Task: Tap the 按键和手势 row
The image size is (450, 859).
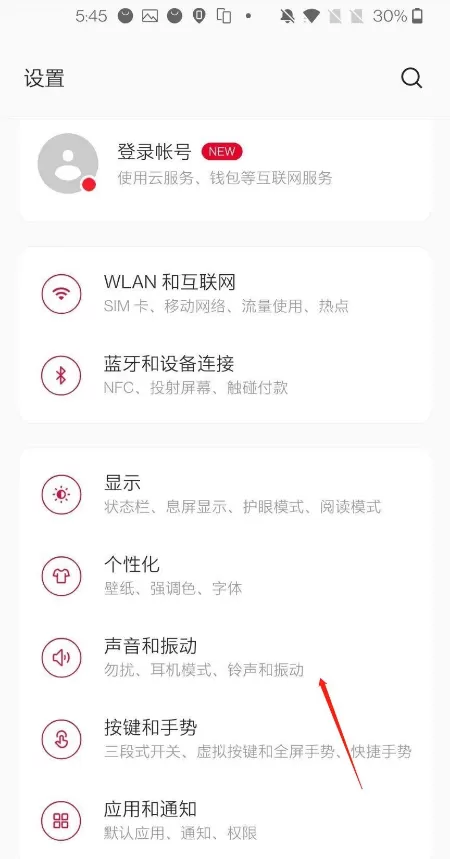Action: (x=225, y=738)
